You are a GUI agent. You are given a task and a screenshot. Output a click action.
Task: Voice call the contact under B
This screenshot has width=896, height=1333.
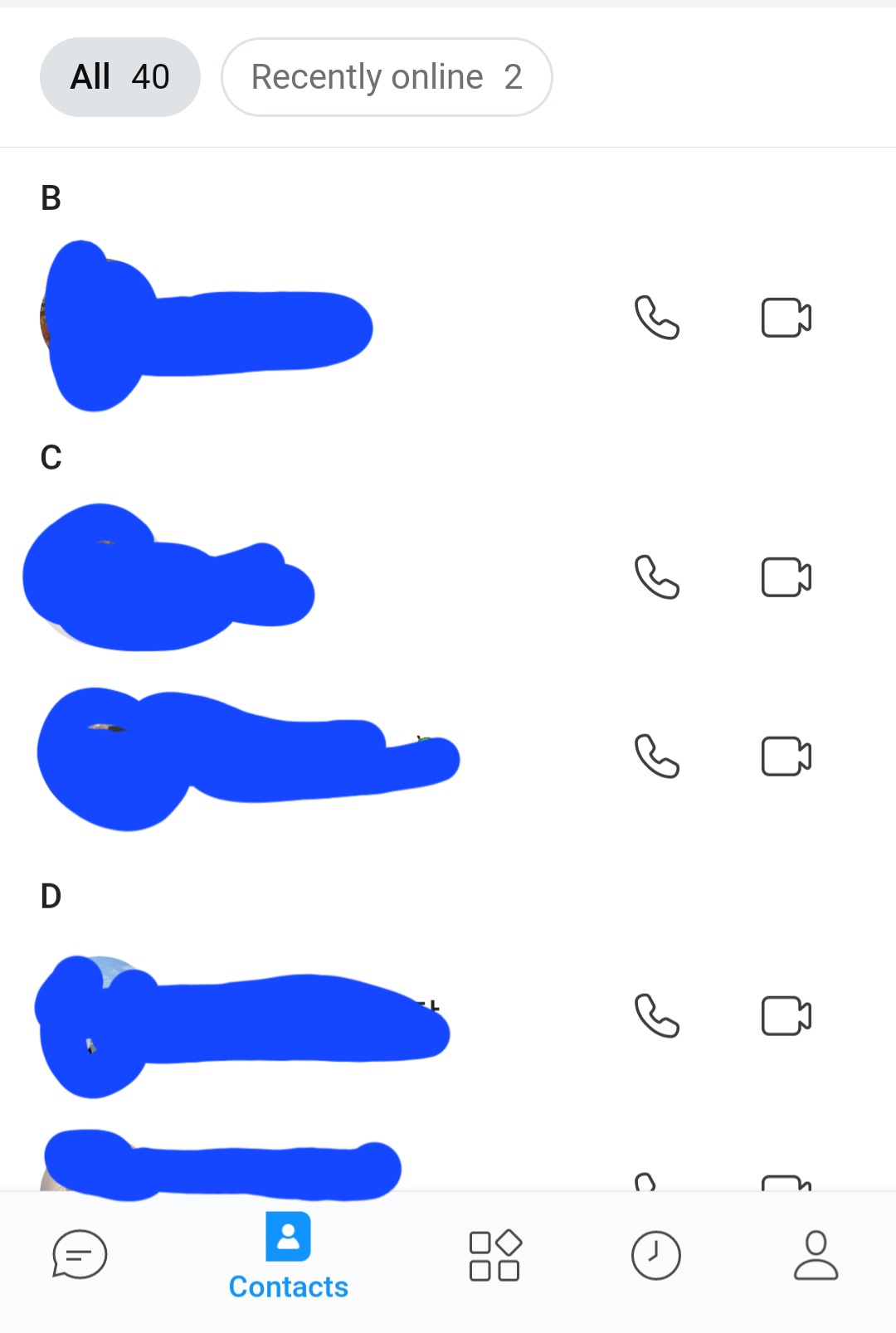(656, 318)
